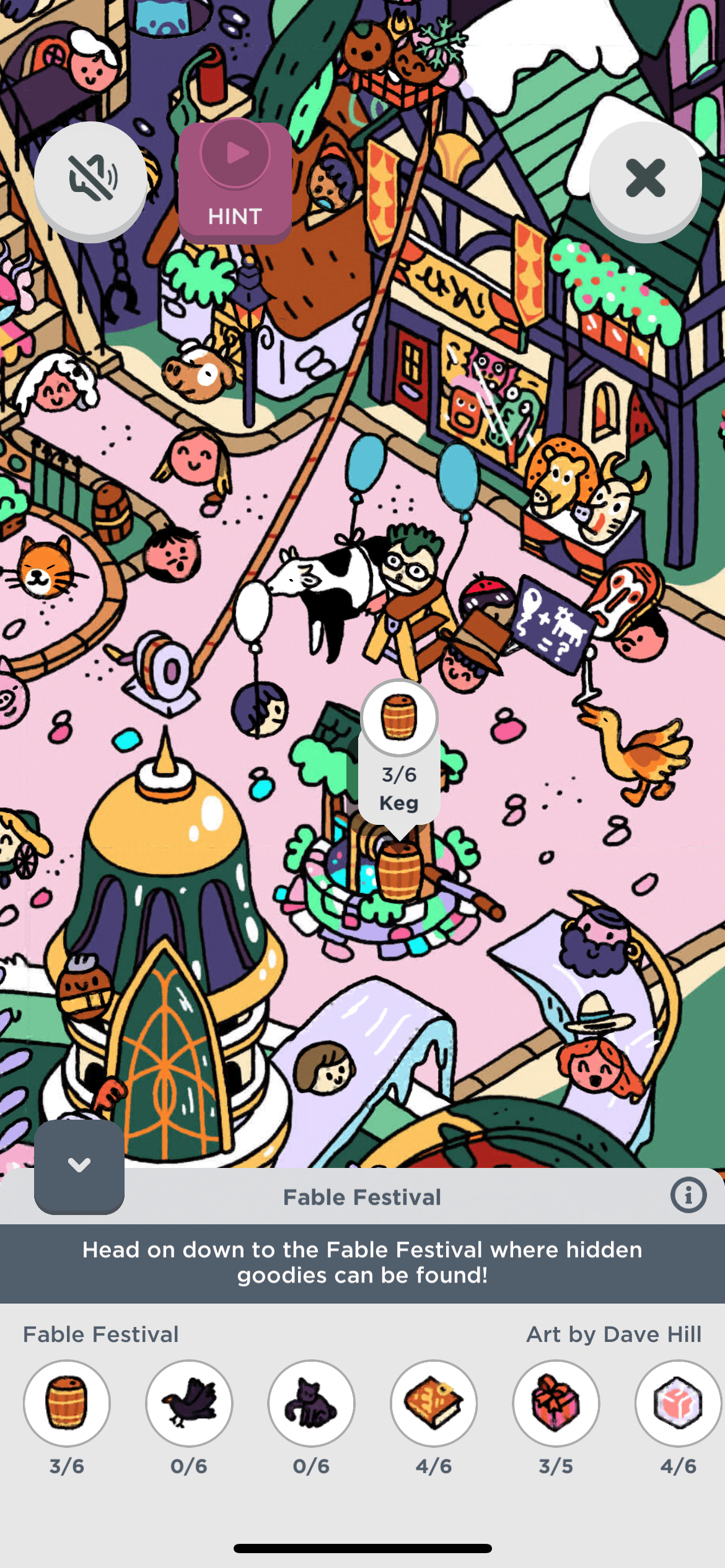Collapse the bottom panel with the chevron
The image size is (725, 1568).
pos(79,1165)
